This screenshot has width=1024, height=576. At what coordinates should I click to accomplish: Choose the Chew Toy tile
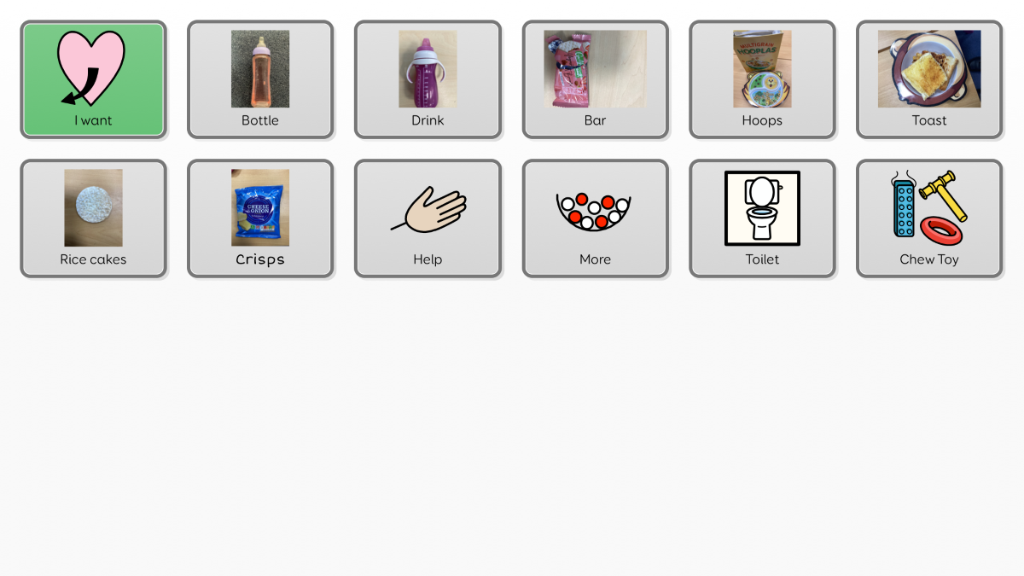coord(929,218)
